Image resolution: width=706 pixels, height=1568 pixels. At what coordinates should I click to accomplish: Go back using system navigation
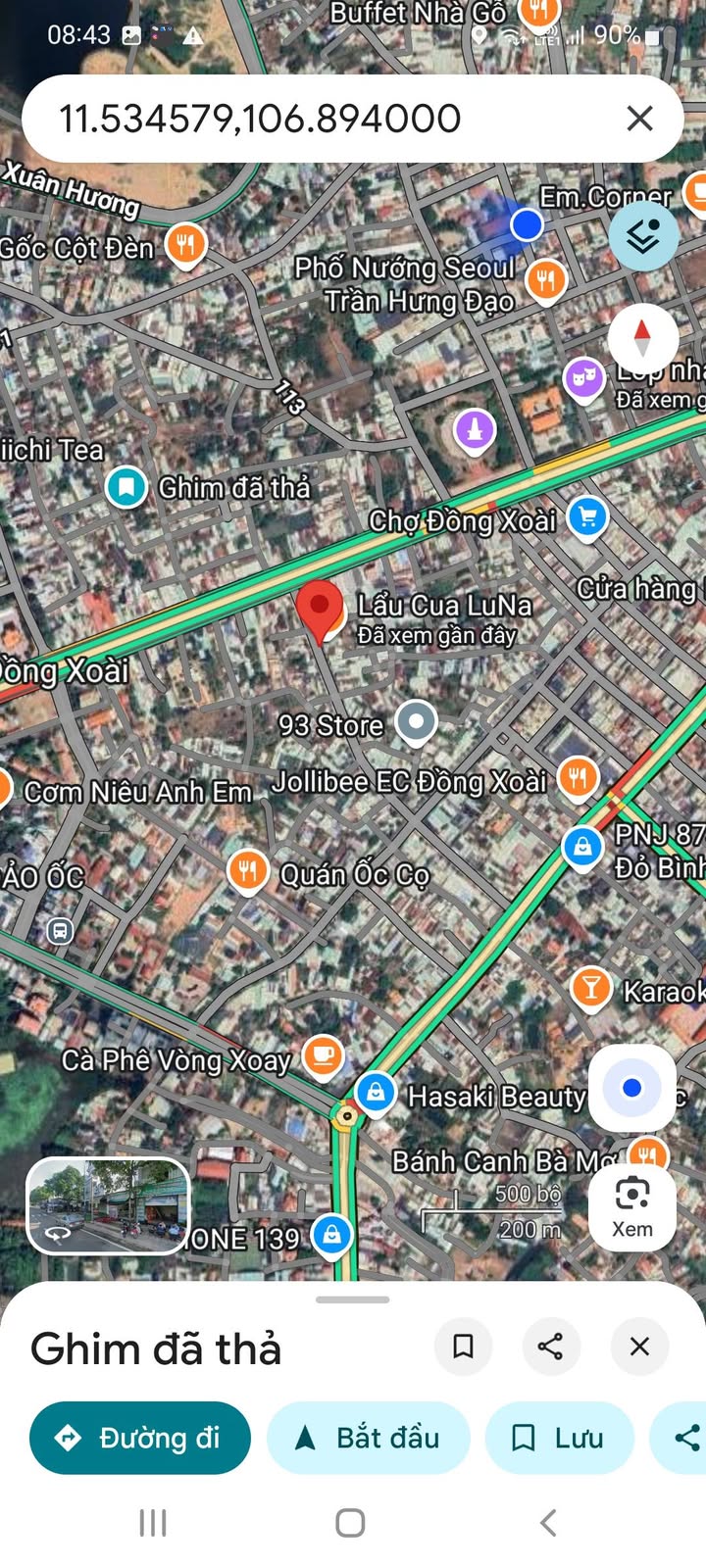tap(549, 1523)
